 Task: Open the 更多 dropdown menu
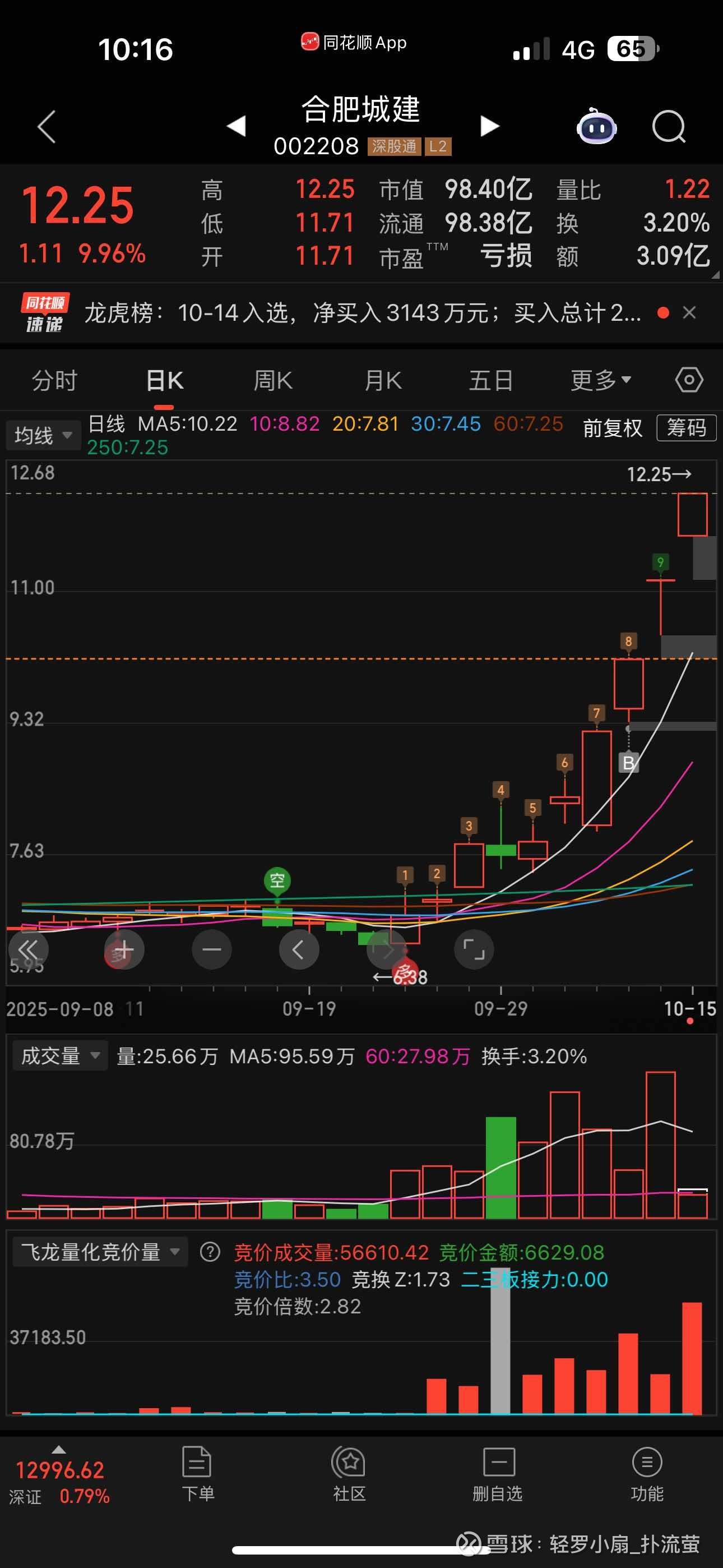[x=601, y=379]
